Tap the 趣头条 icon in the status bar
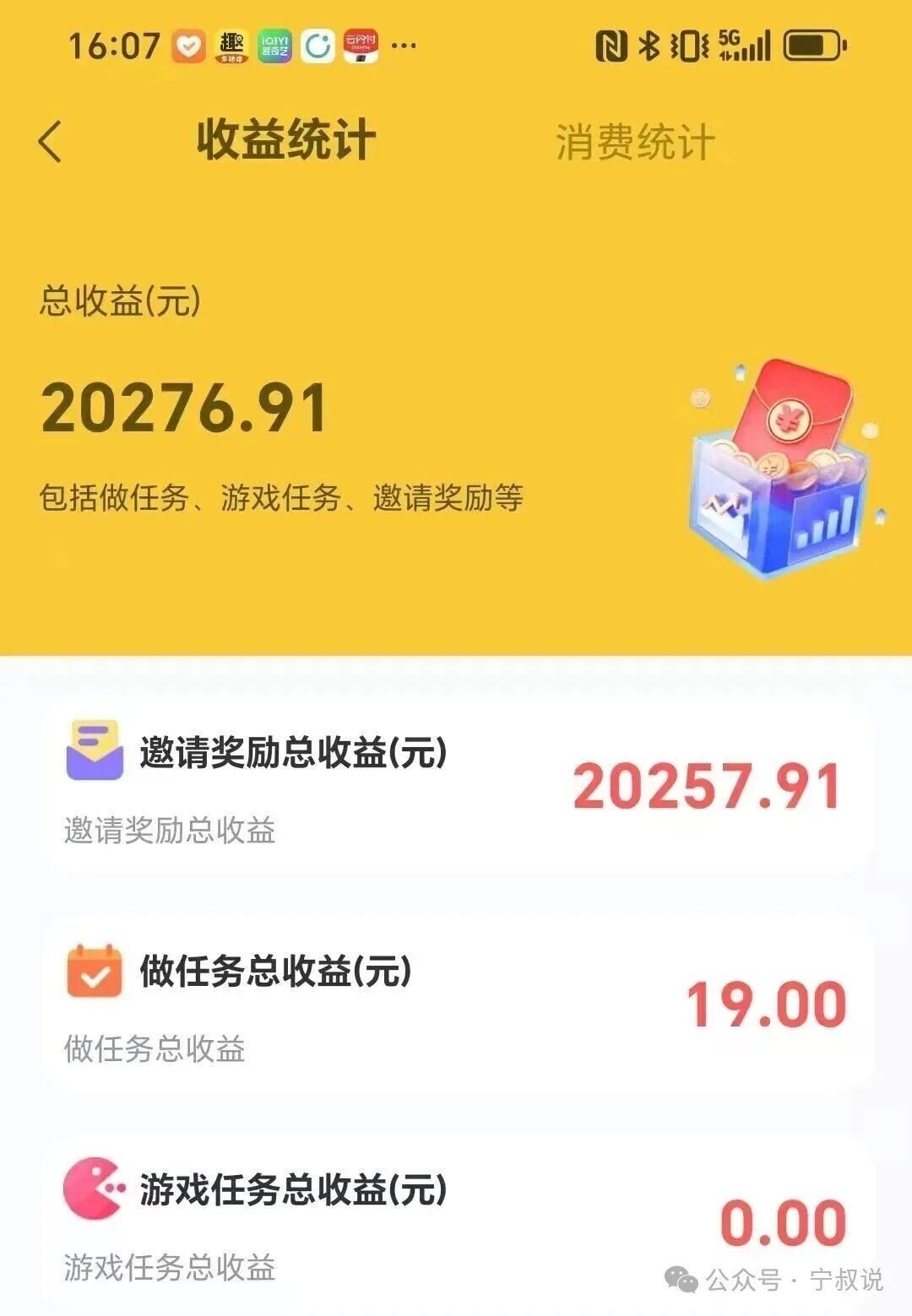Image resolution: width=912 pixels, height=1316 pixels. point(231,44)
